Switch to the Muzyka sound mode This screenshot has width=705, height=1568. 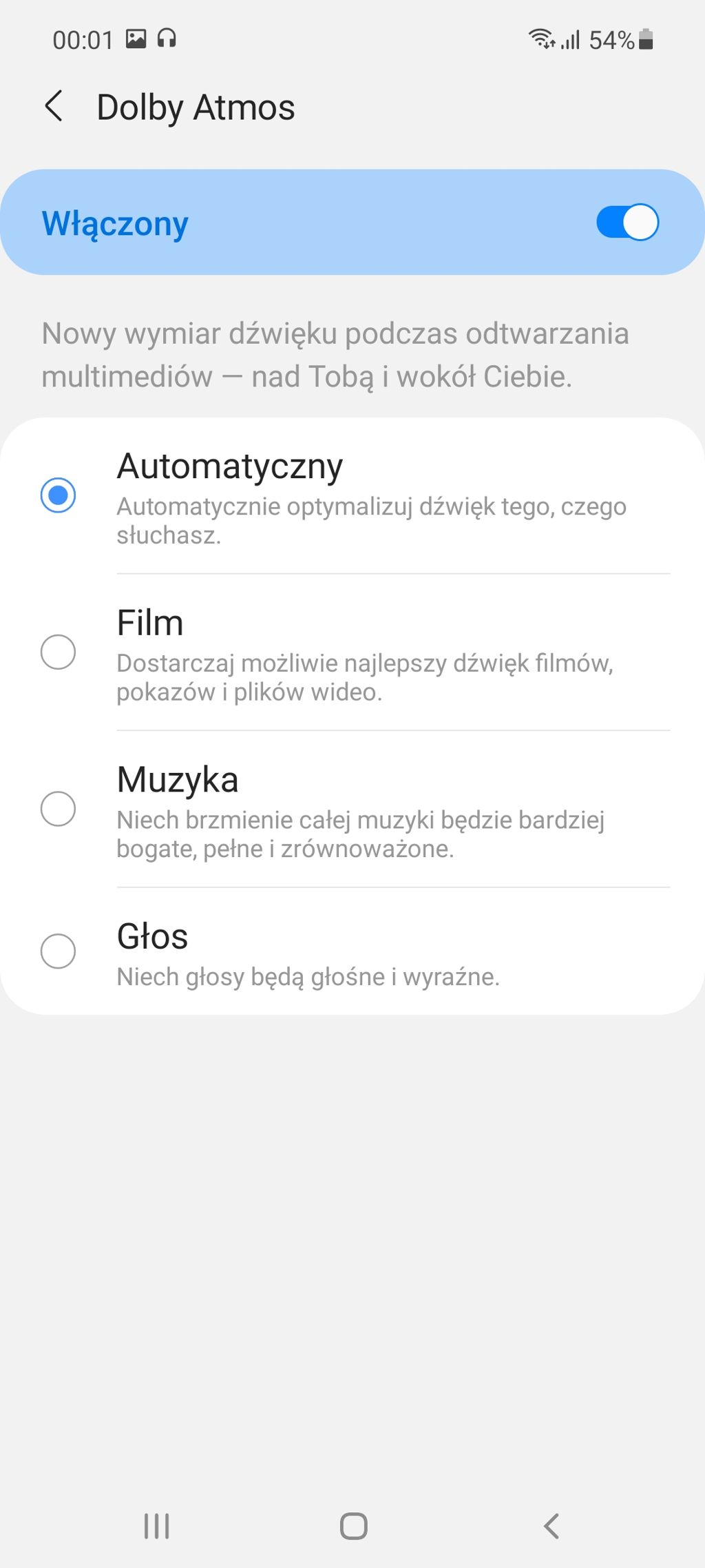pyautogui.click(x=59, y=808)
